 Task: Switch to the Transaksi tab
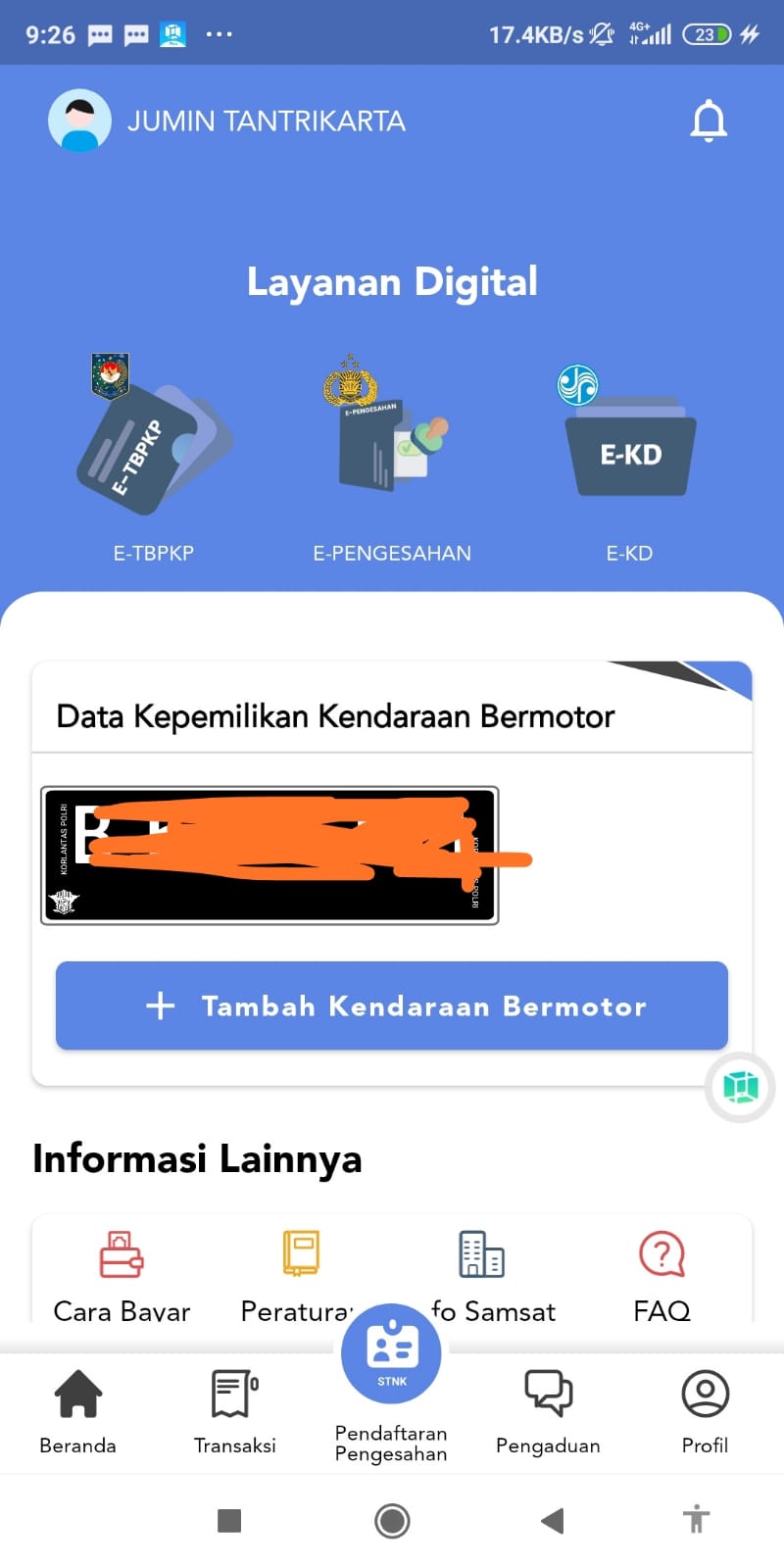(235, 1412)
